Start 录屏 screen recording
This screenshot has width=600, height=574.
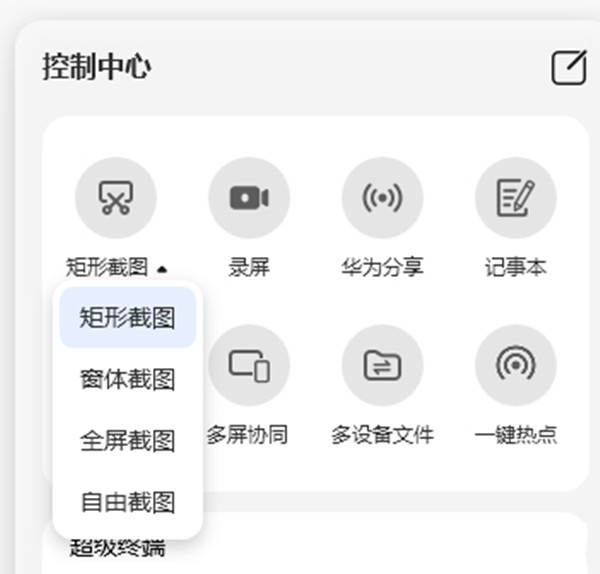[x=249, y=198]
